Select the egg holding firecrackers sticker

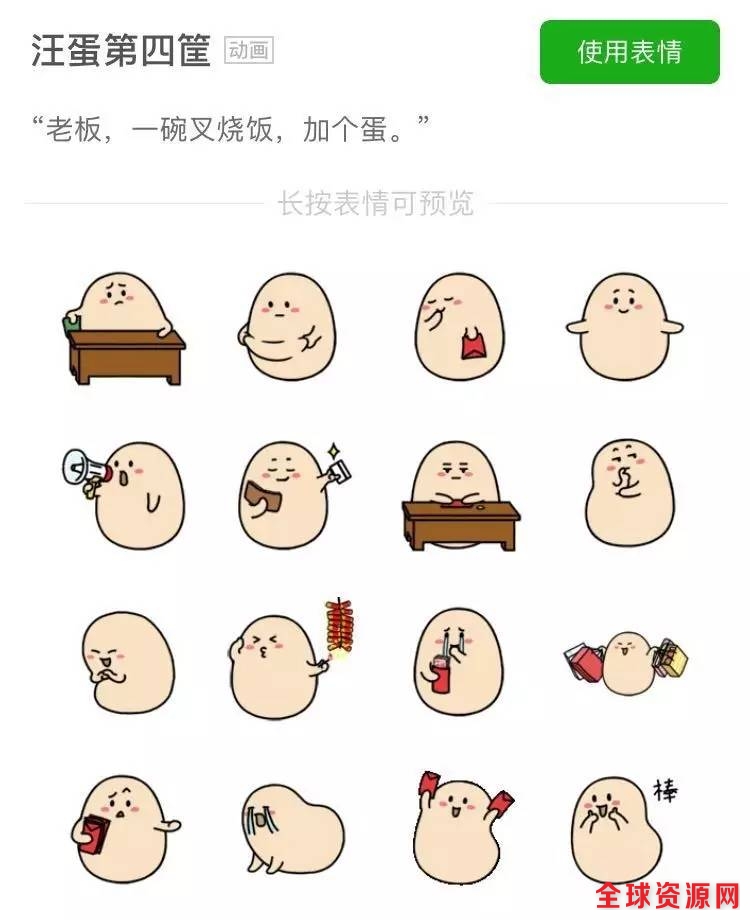290,662
